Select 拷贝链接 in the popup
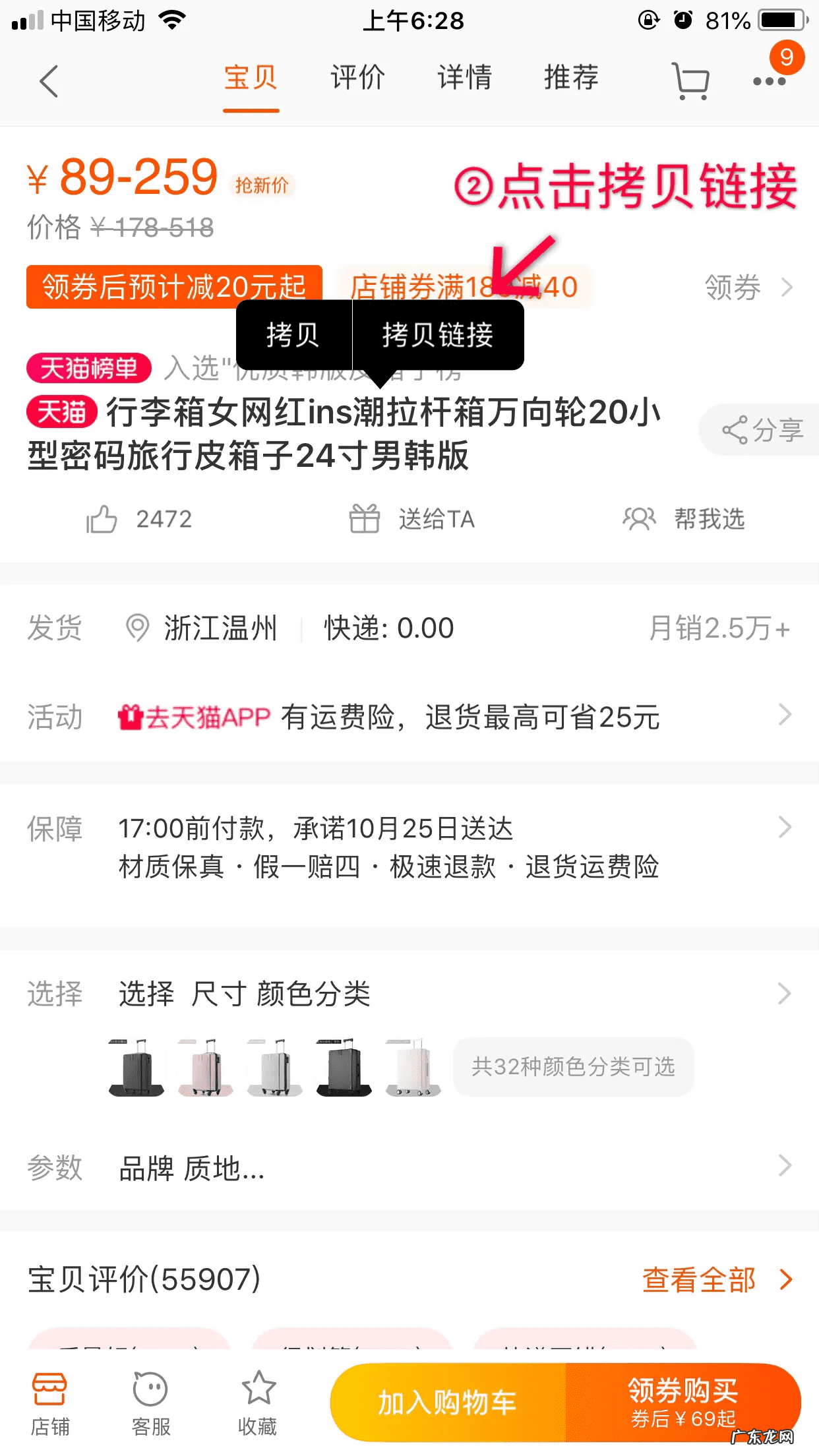This screenshot has height=1456, width=819. point(438,335)
